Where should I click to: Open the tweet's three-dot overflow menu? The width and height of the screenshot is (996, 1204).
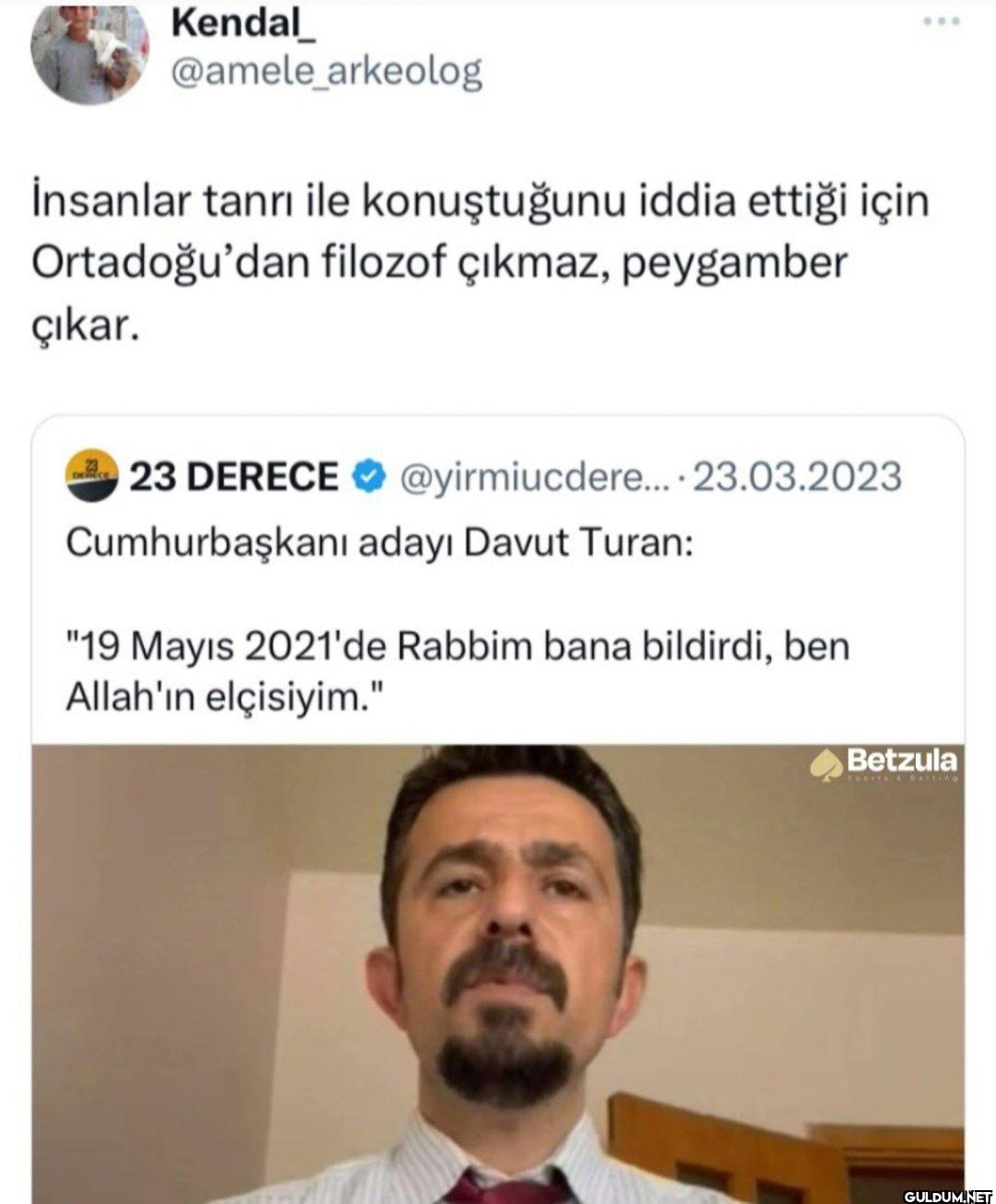pyautogui.click(x=942, y=21)
